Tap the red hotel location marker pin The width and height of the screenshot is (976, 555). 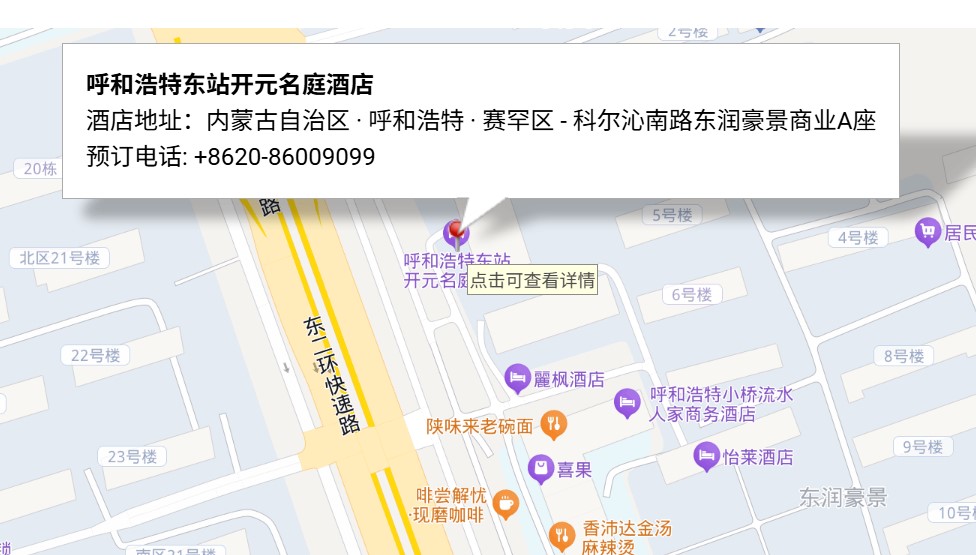[457, 232]
